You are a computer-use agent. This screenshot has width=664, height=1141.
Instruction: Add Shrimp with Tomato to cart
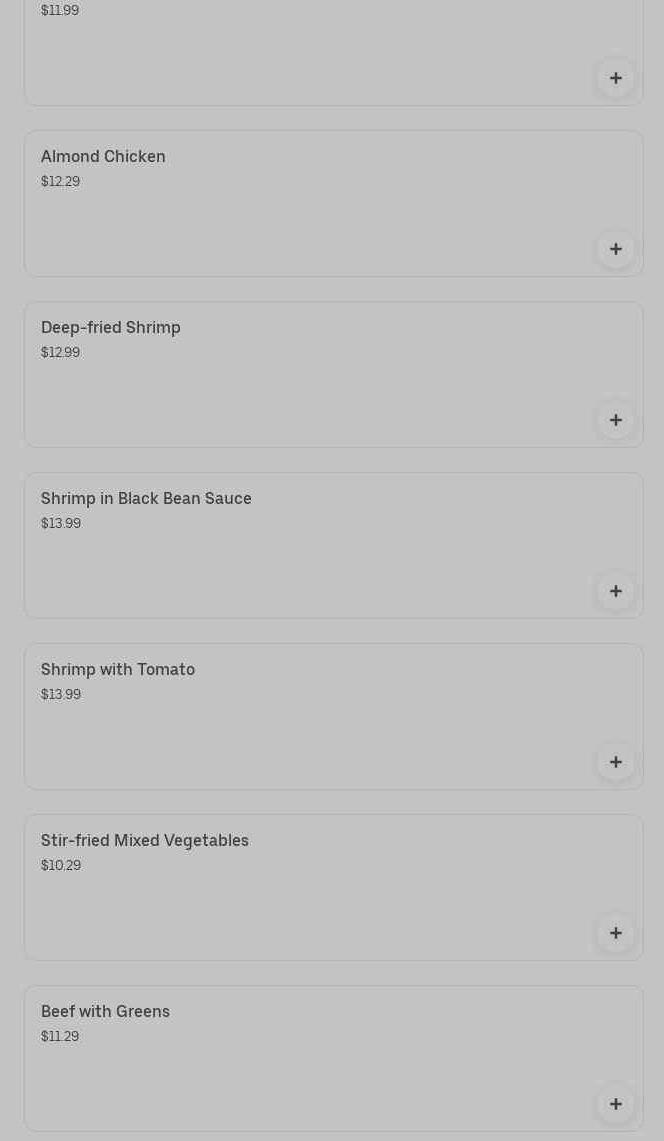pyautogui.click(x=615, y=762)
